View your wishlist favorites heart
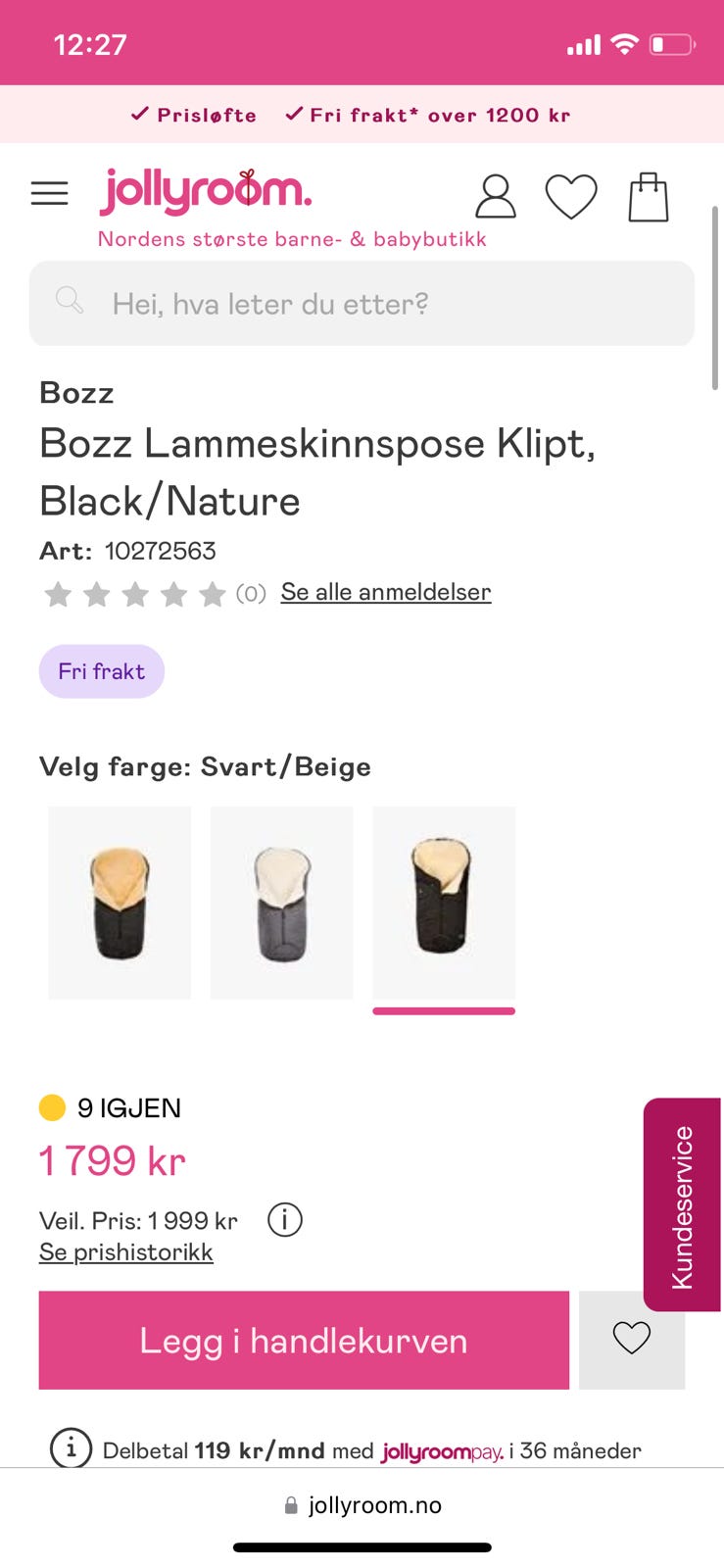The height and width of the screenshot is (1568, 724). 572,196
